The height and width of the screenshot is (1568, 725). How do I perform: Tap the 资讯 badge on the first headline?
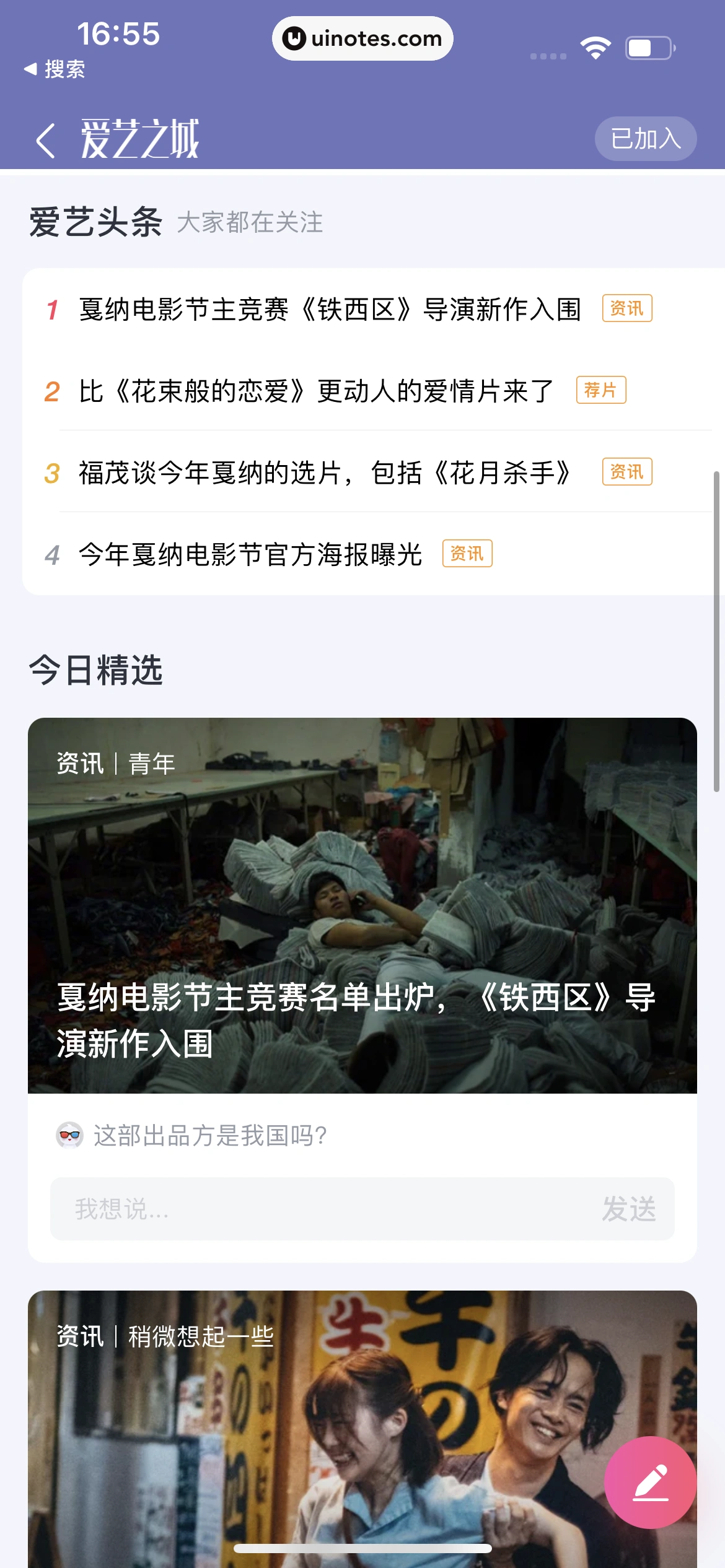[x=627, y=308]
